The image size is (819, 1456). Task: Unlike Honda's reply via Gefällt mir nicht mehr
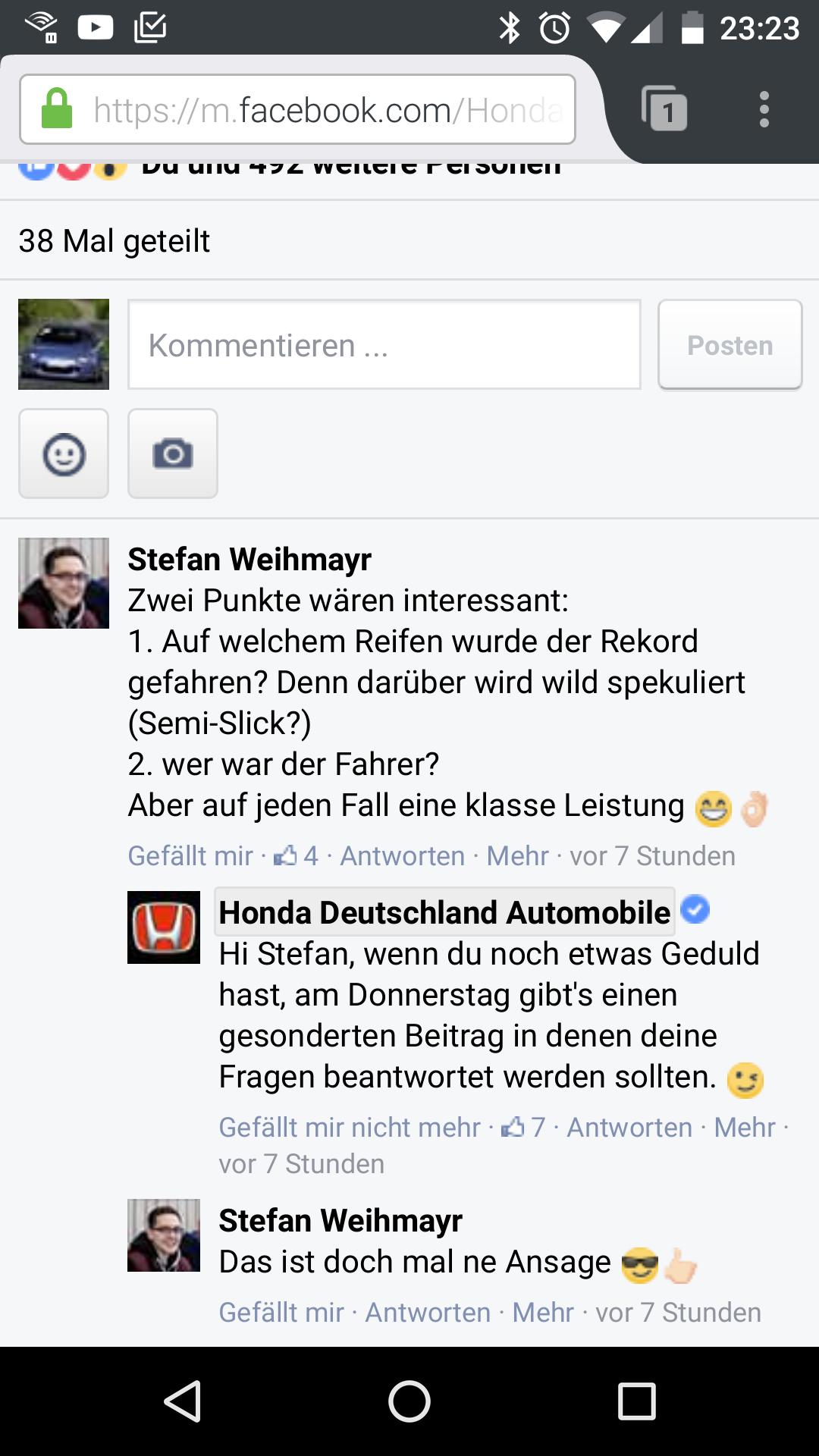coord(349,1128)
